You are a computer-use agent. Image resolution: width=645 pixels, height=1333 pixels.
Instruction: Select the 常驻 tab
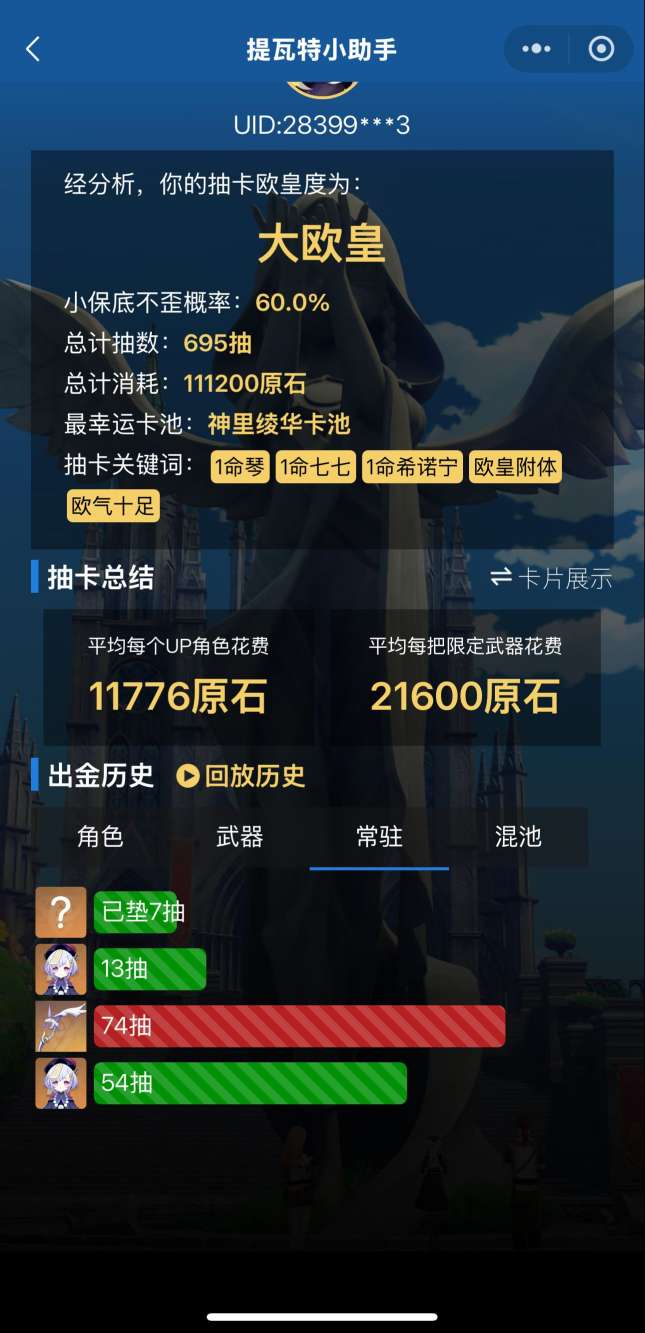click(x=379, y=837)
